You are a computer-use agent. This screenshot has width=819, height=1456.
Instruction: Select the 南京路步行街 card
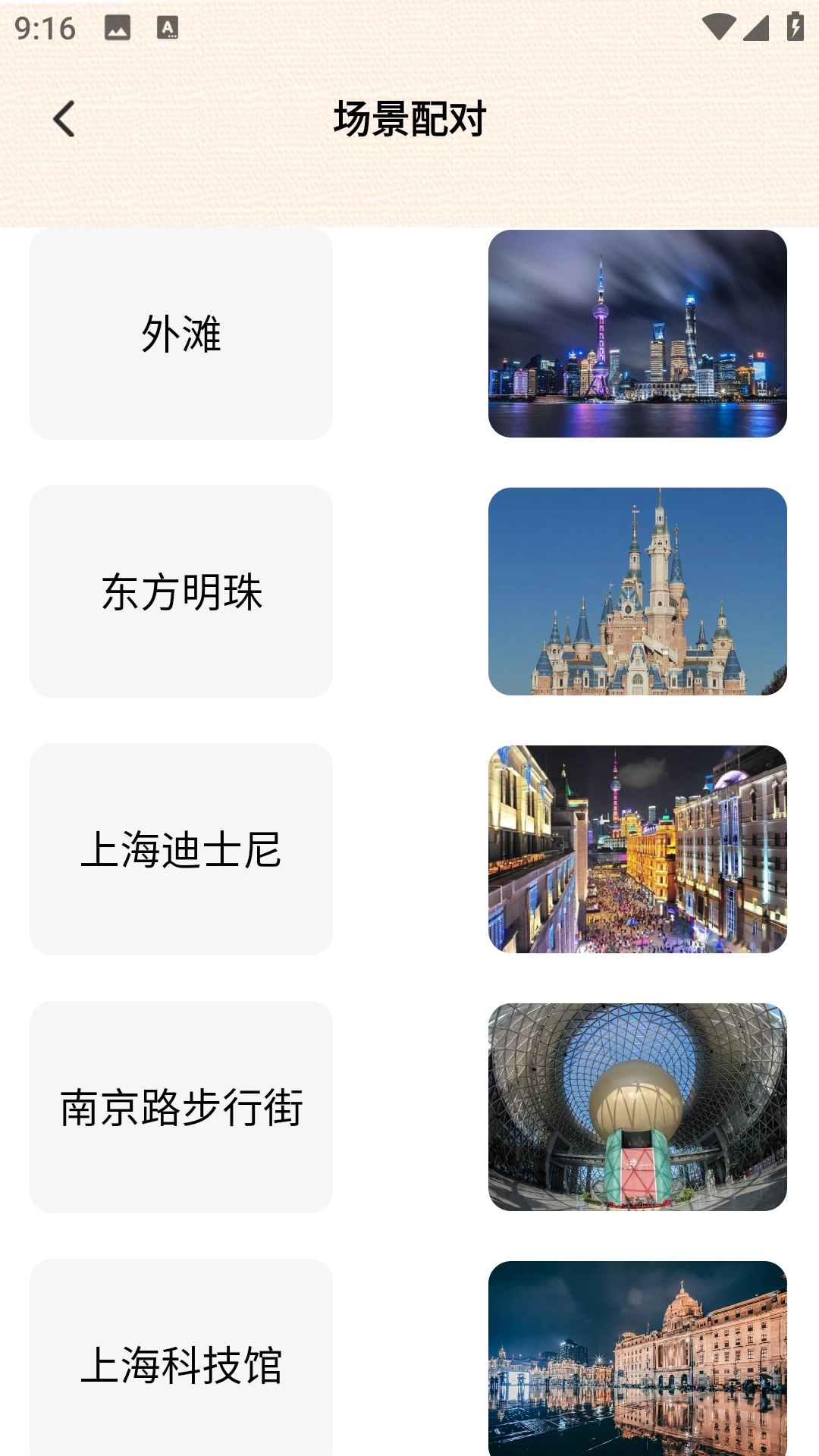(x=182, y=1107)
